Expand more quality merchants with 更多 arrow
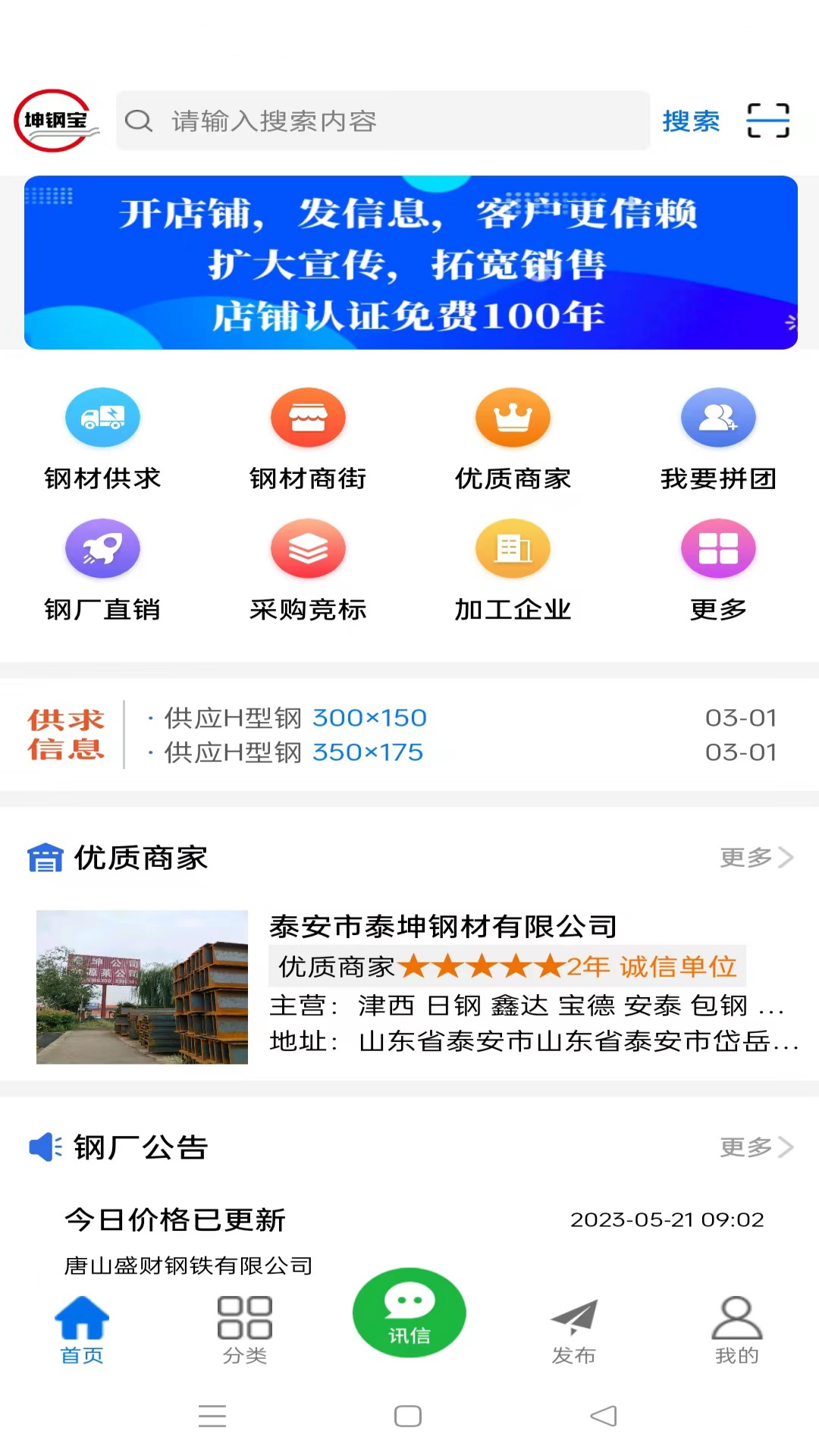Image resolution: width=819 pixels, height=1456 pixels. tap(755, 858)
